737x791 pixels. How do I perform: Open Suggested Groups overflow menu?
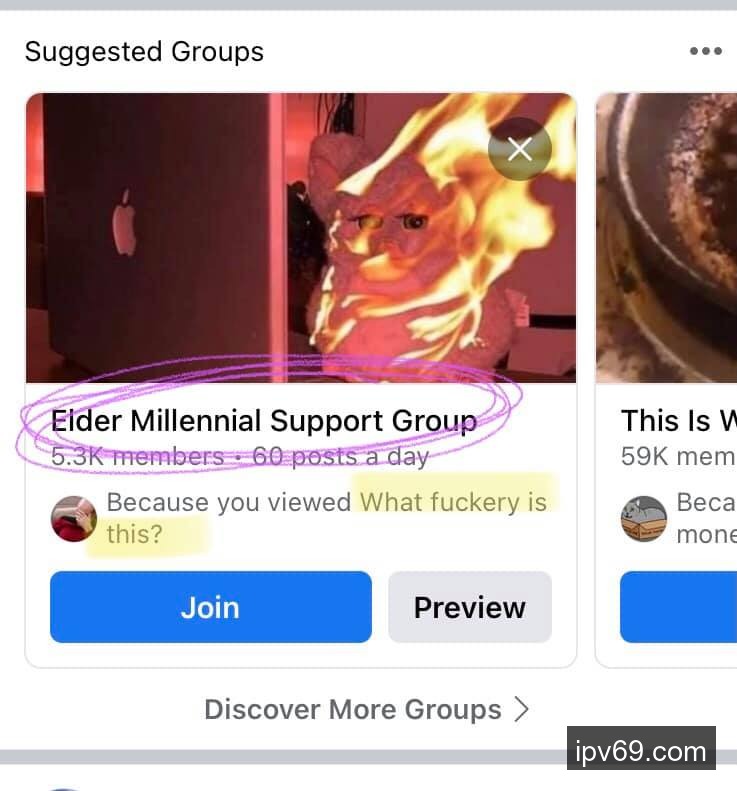pyautogui.click(x=705, y=52)
